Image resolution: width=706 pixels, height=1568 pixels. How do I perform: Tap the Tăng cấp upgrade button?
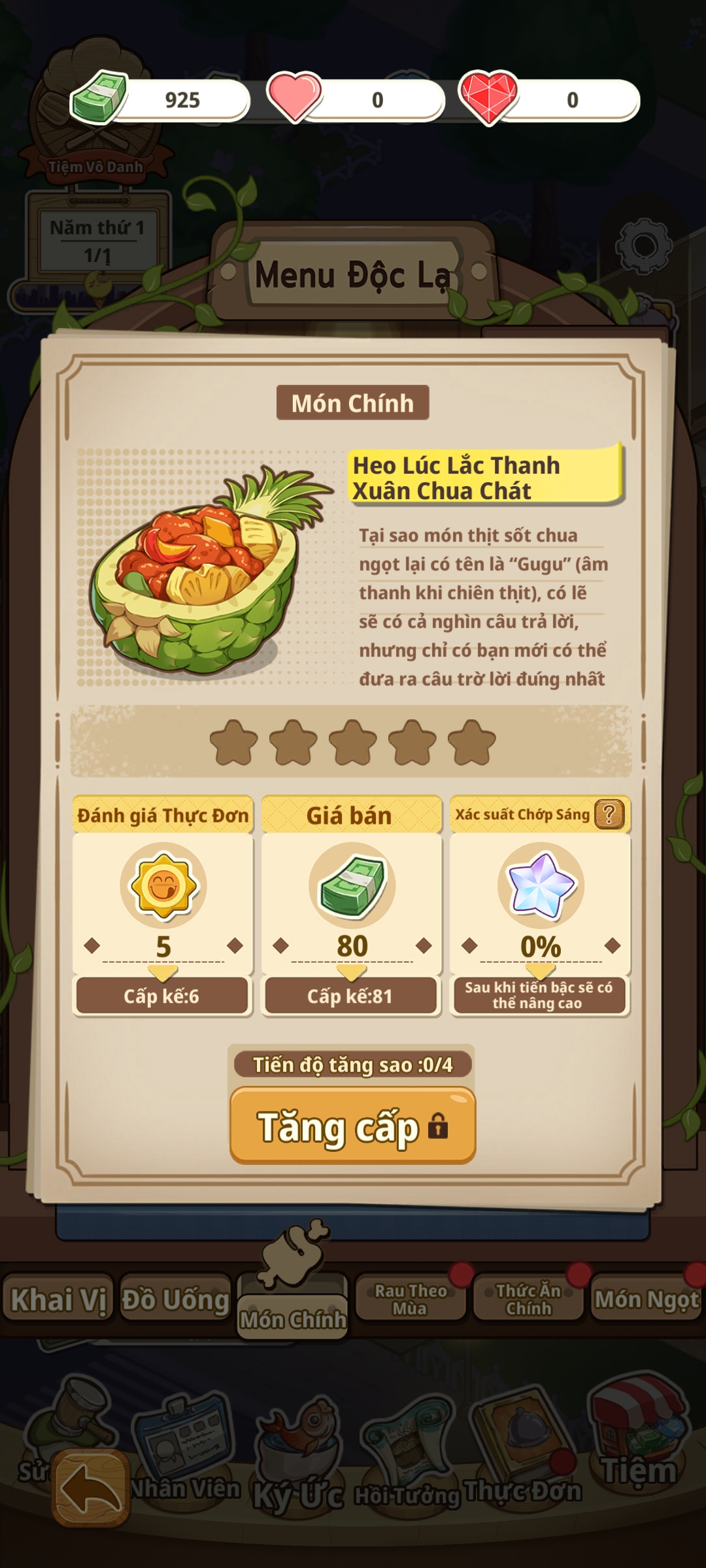point(352,1125)
